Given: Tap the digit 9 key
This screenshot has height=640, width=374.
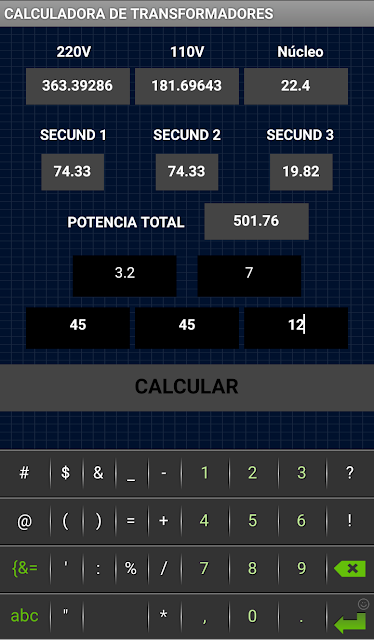Looking at the screenshot, I should (301, 569).
